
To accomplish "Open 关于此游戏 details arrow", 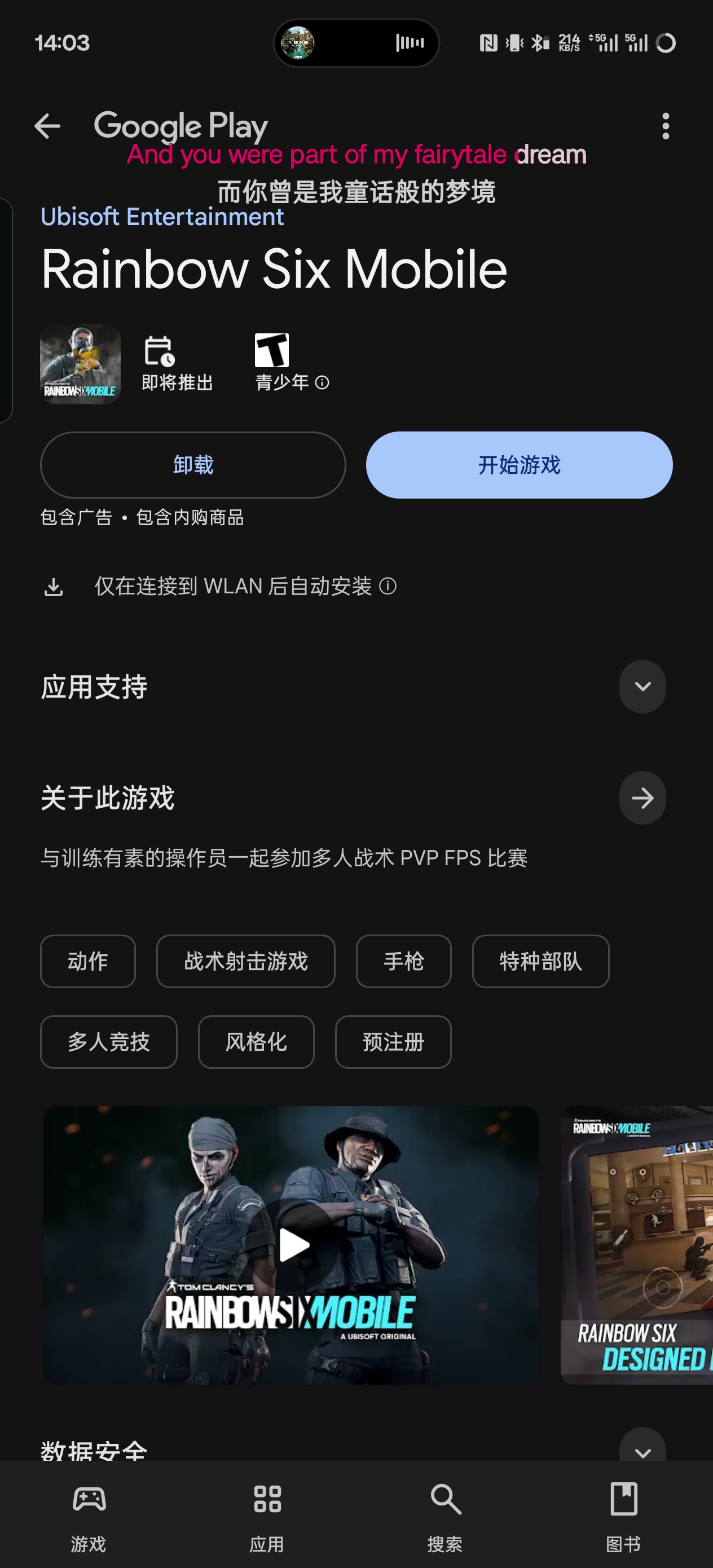I will (642, 798).
